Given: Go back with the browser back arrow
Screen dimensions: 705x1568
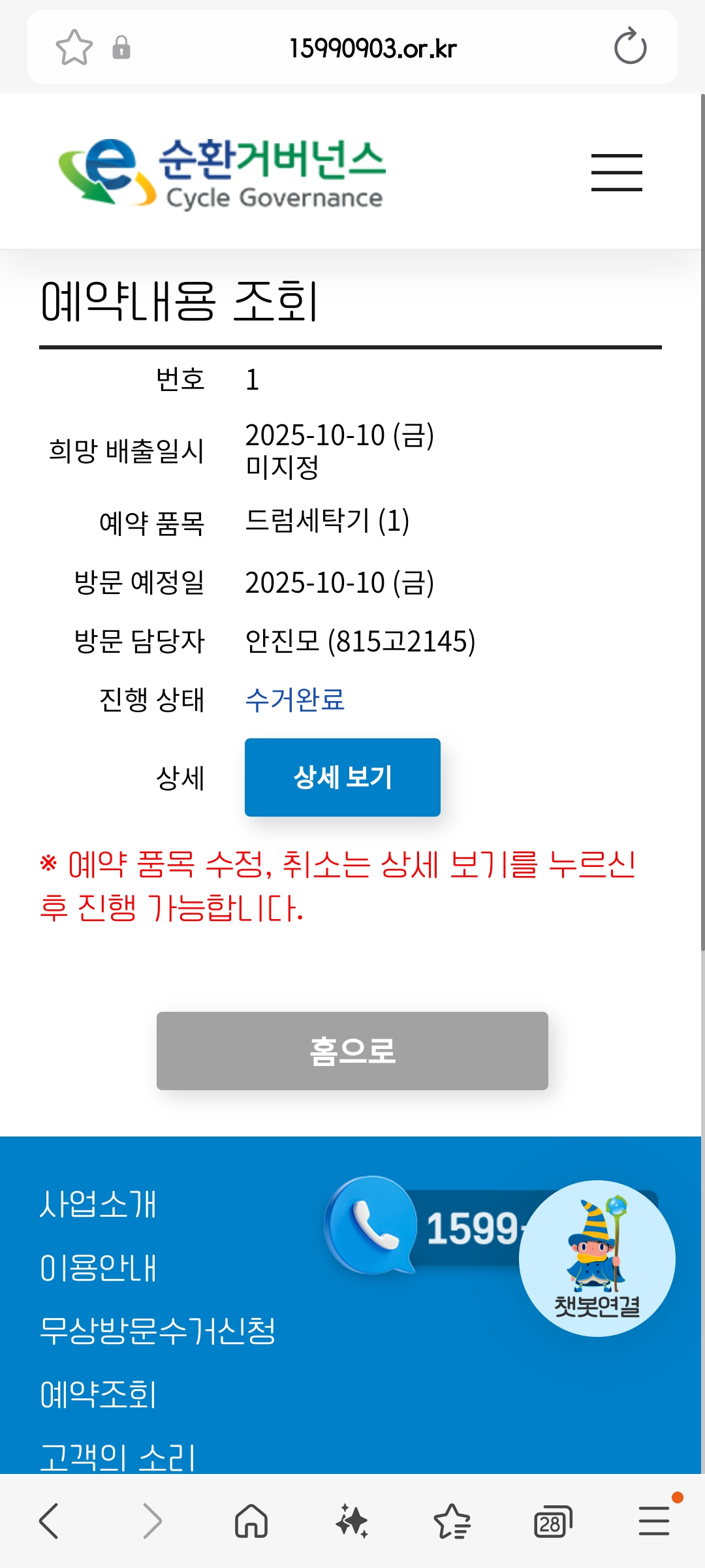Looking at the screenshot, I should click(49, 1521).
